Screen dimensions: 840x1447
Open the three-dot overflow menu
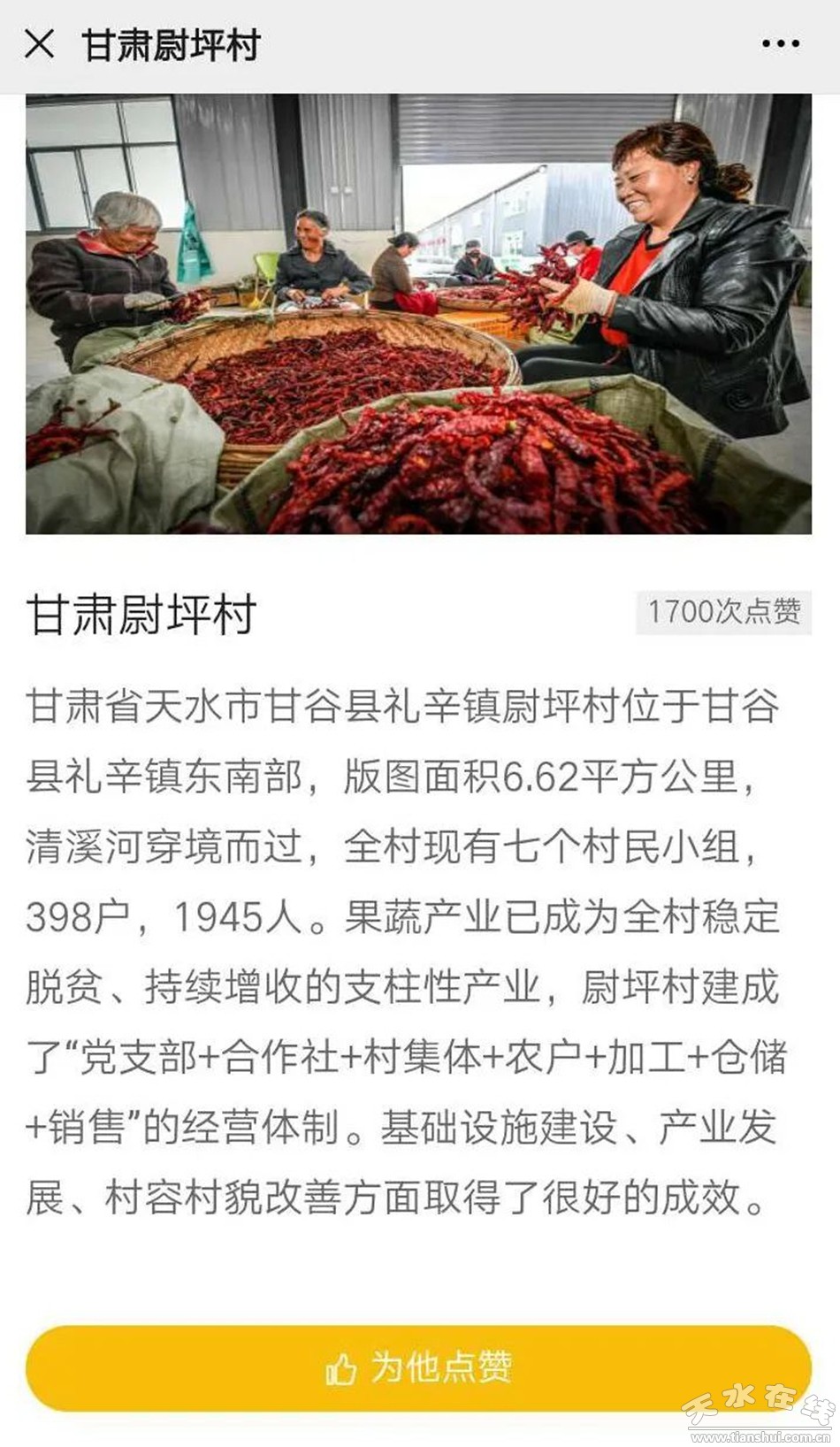click(781, 43)
